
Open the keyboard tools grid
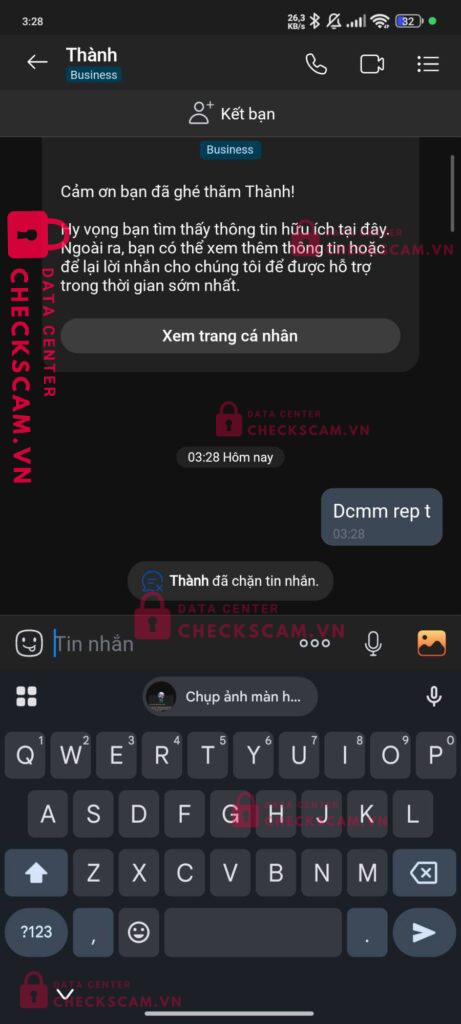[27, 697]
